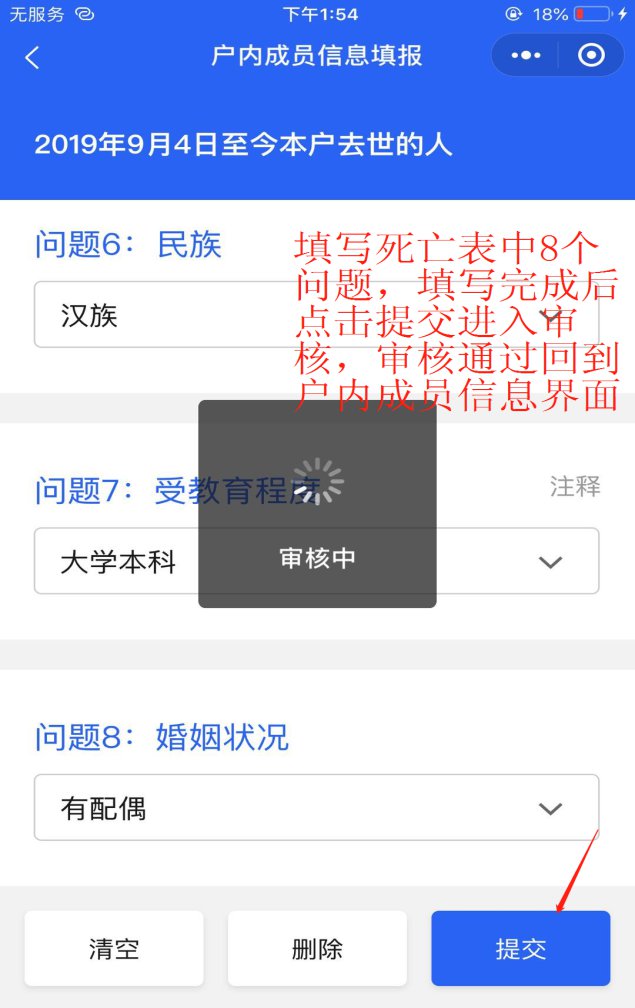
Task: View the 注释 note for question 7
Action: [574, 487]
